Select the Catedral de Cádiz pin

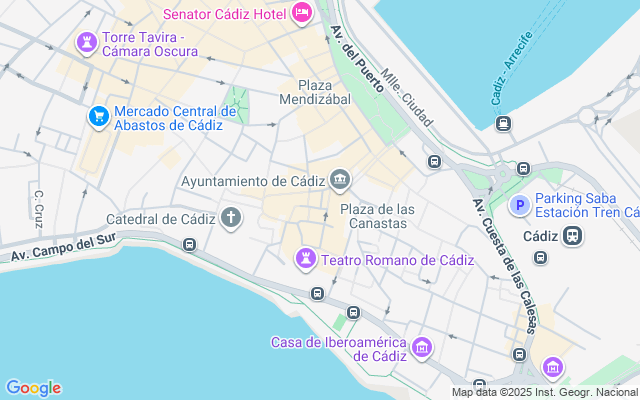pyautogui.click(x=231, y=218)
